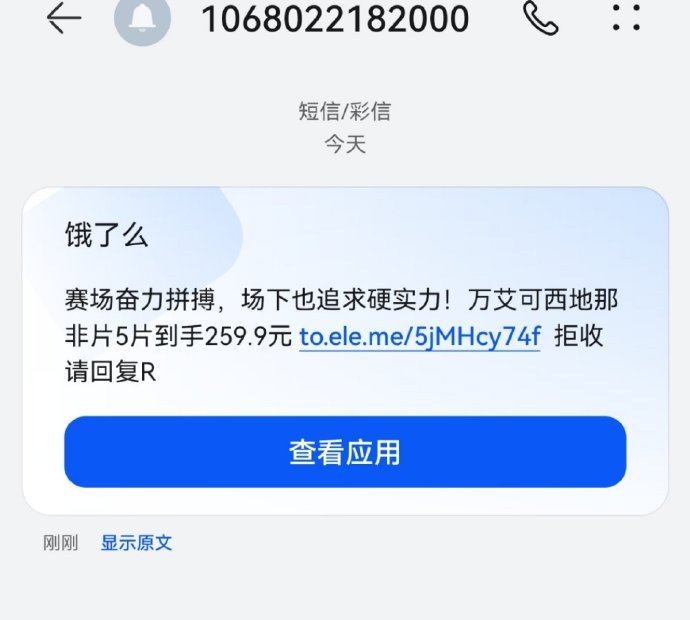Tap the 查看应用 button
This screenshot has width=690, height=620.
point(345,452)
